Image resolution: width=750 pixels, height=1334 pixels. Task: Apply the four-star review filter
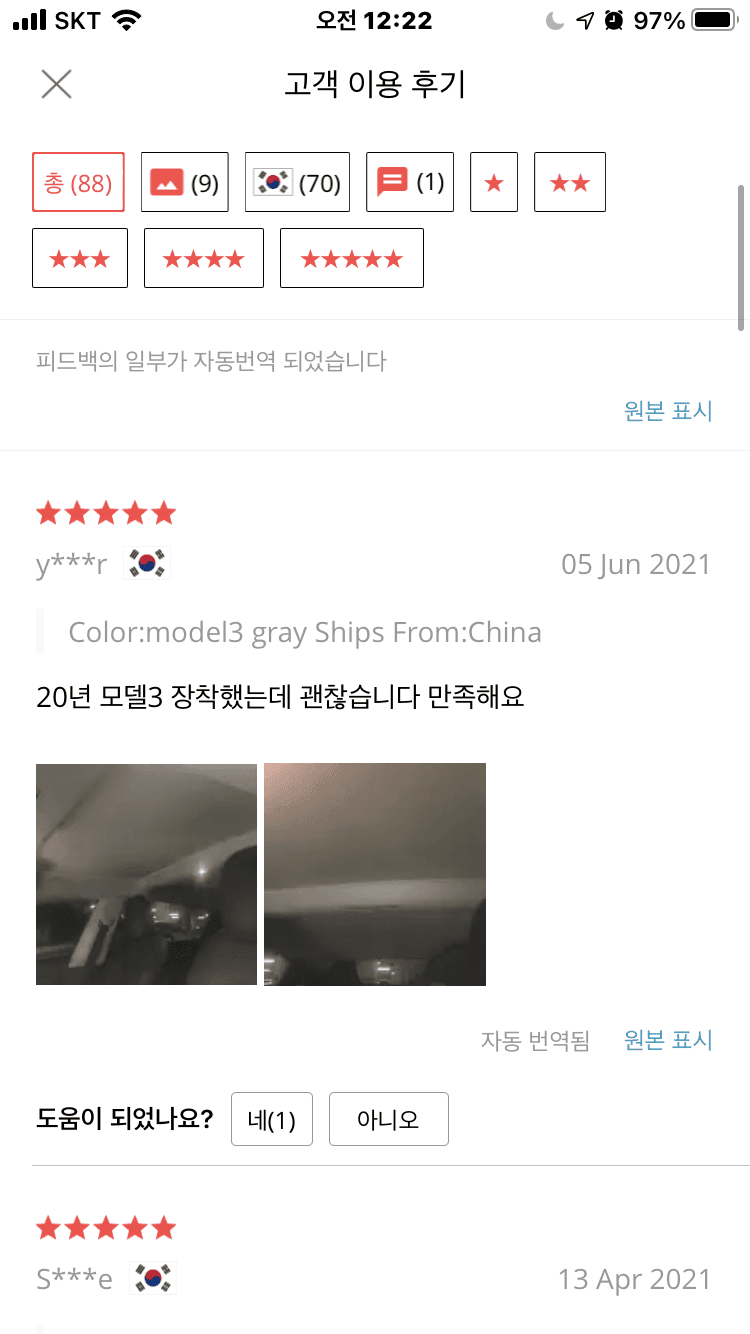[x=203, y=257]
